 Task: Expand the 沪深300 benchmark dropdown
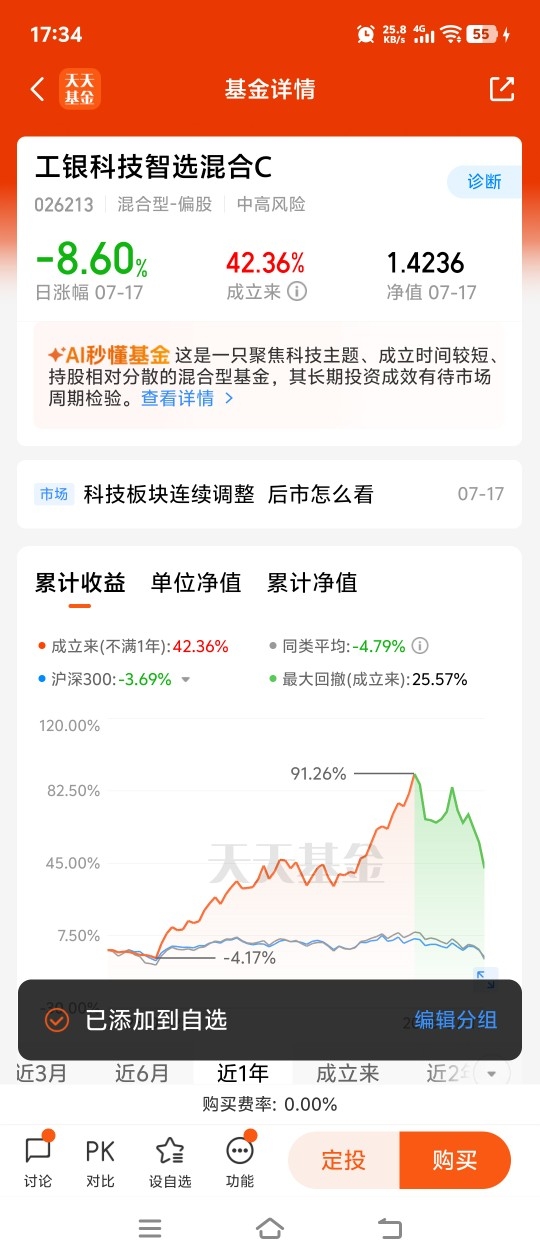(185, 679)
